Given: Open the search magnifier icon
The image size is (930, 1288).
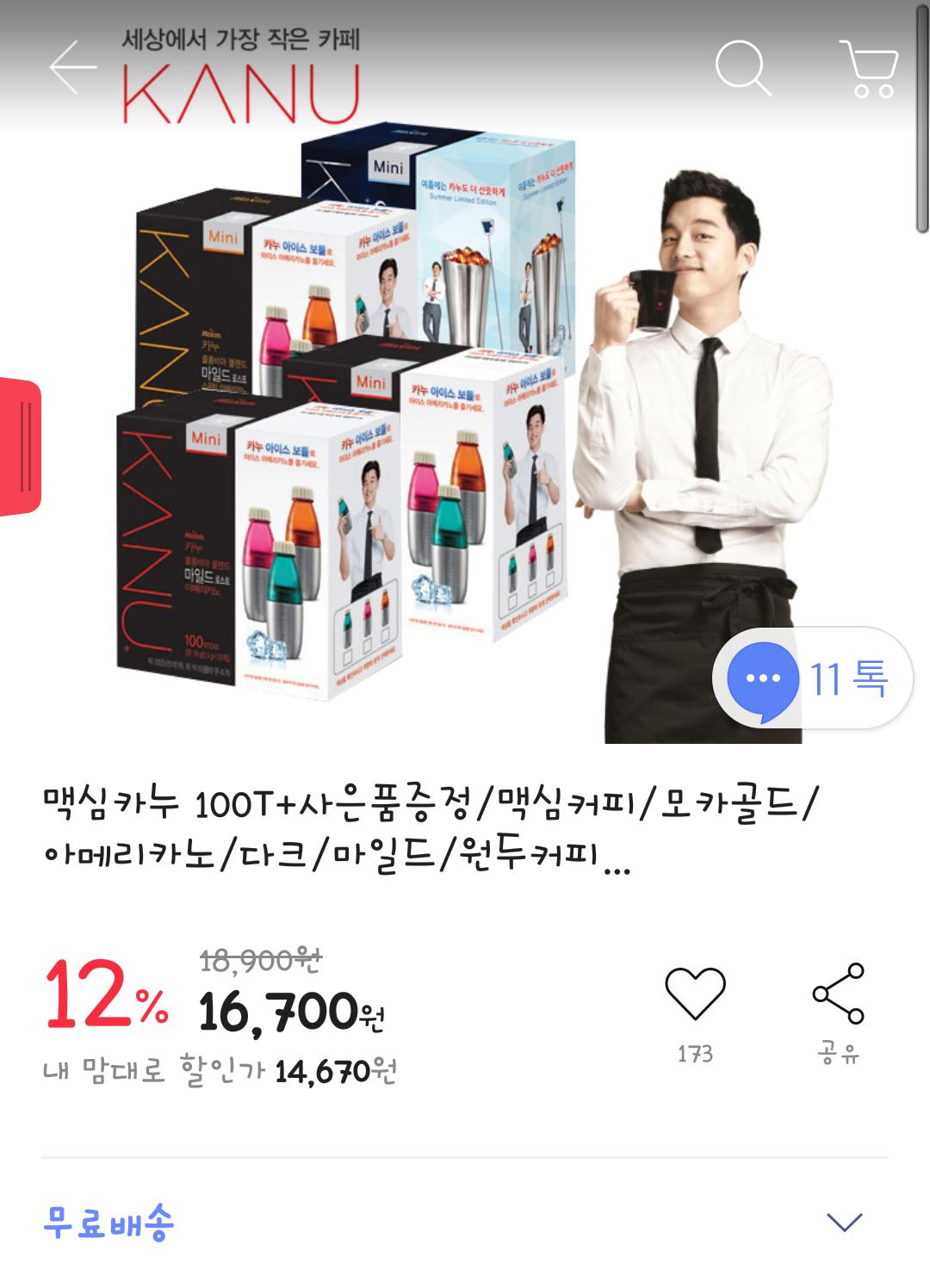Looking at the screenshot, I should (742, 66).
